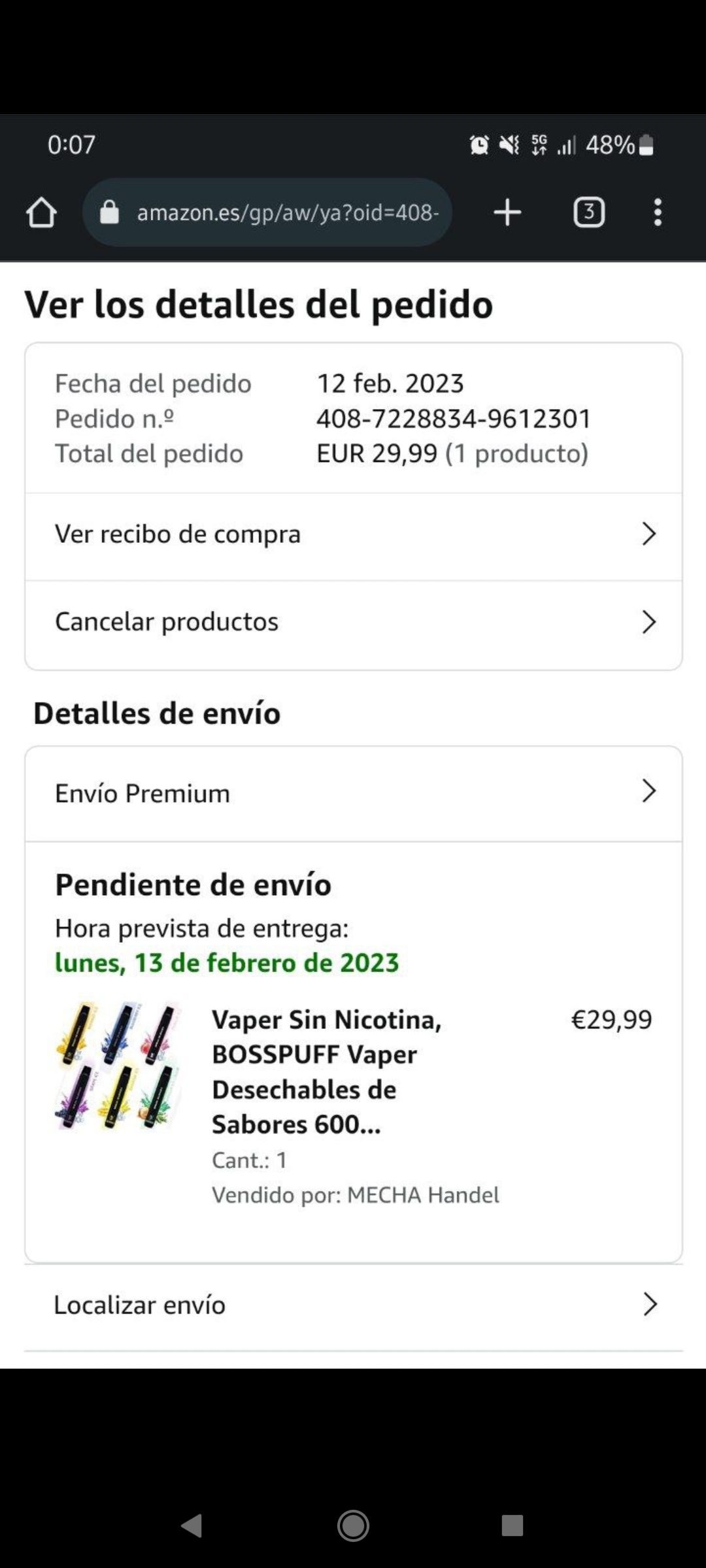The image size is (706, 1568).
Task: Go to the browser home page
Action: (41, 212)
